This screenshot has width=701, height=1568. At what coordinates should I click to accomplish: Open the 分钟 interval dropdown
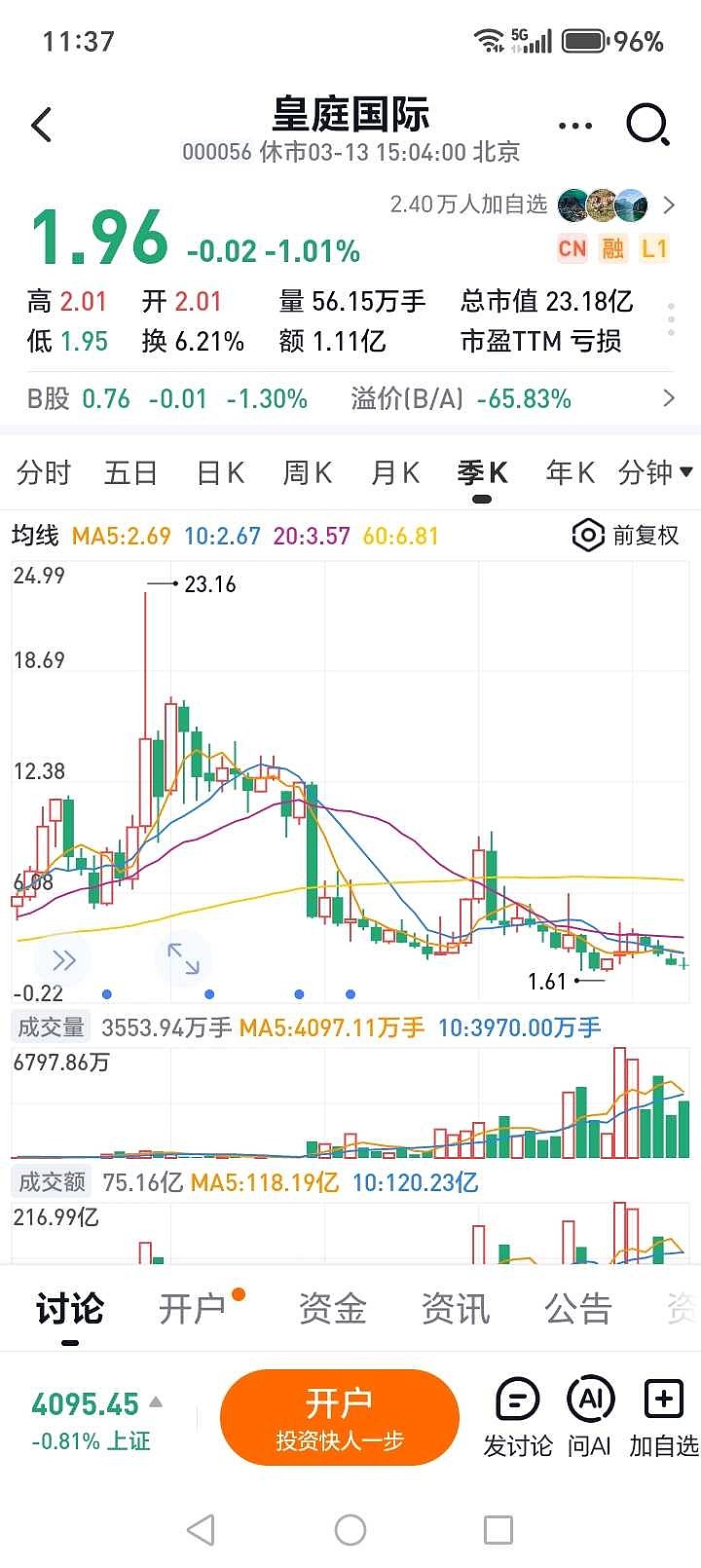(x=655, y=473)
